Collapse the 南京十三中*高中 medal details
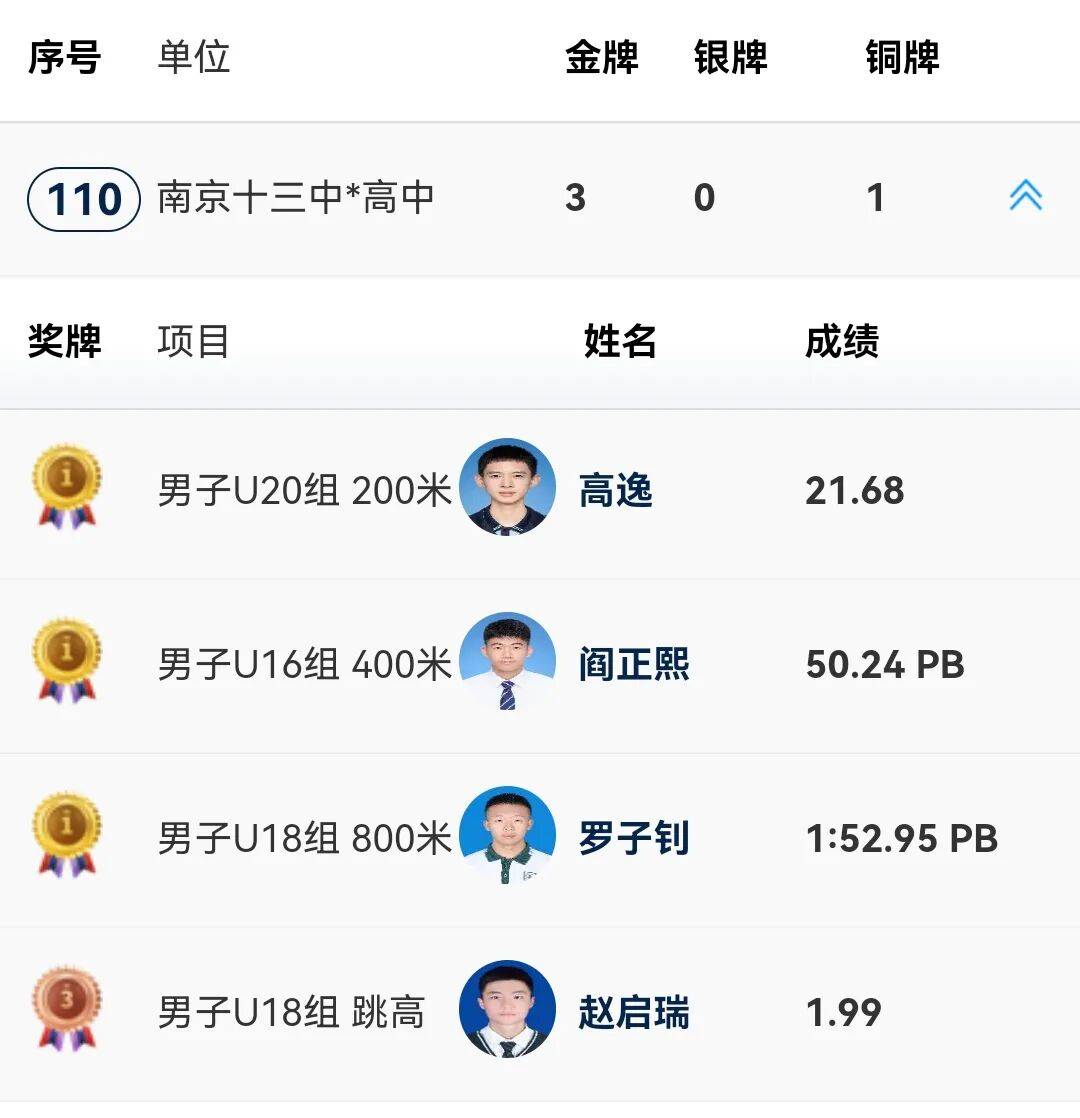Screen dimensions: 1080x1118 pyautogui.click(x=1026, y=197)
